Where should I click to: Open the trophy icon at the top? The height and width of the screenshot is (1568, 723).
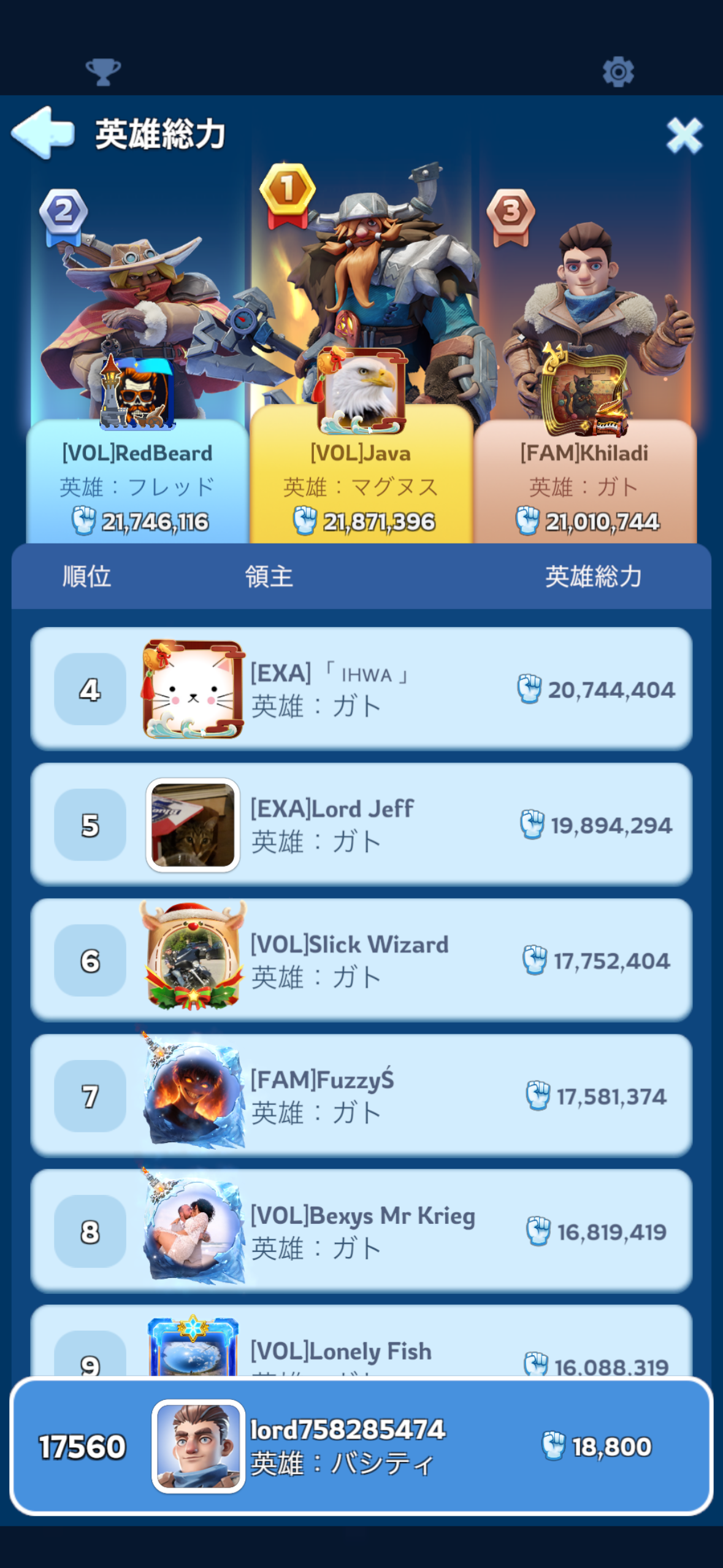[103, 72]
